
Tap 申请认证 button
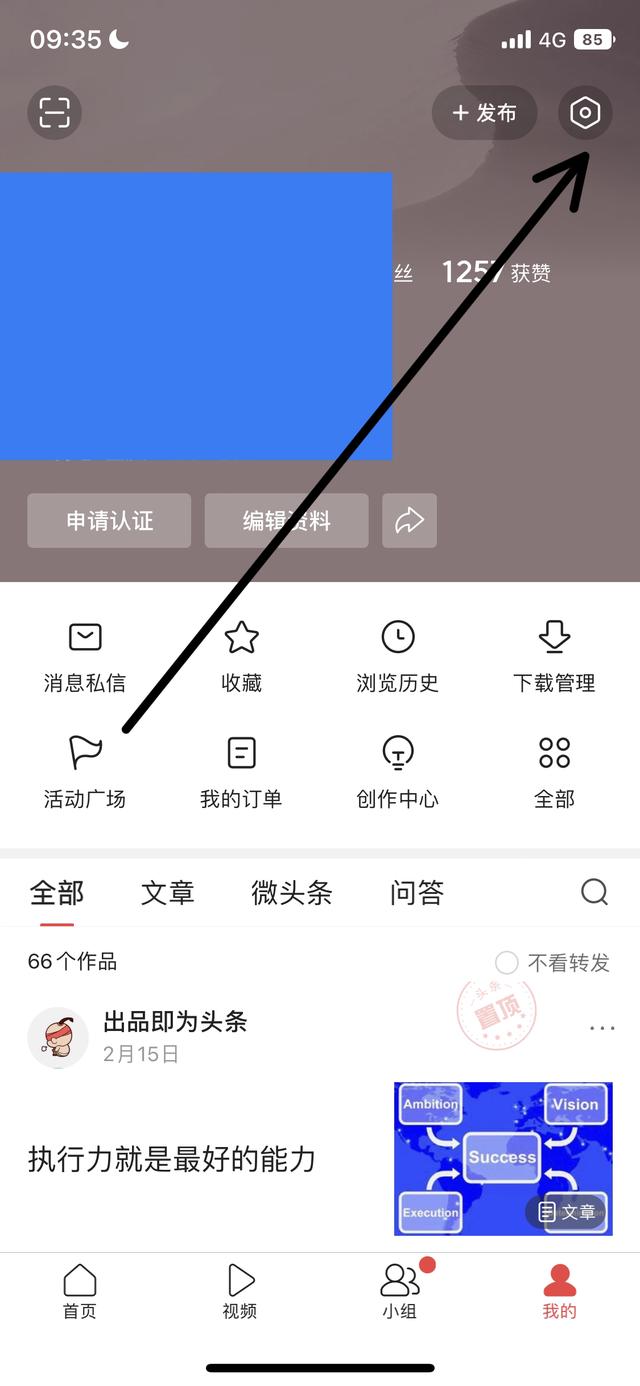[109, 520]
